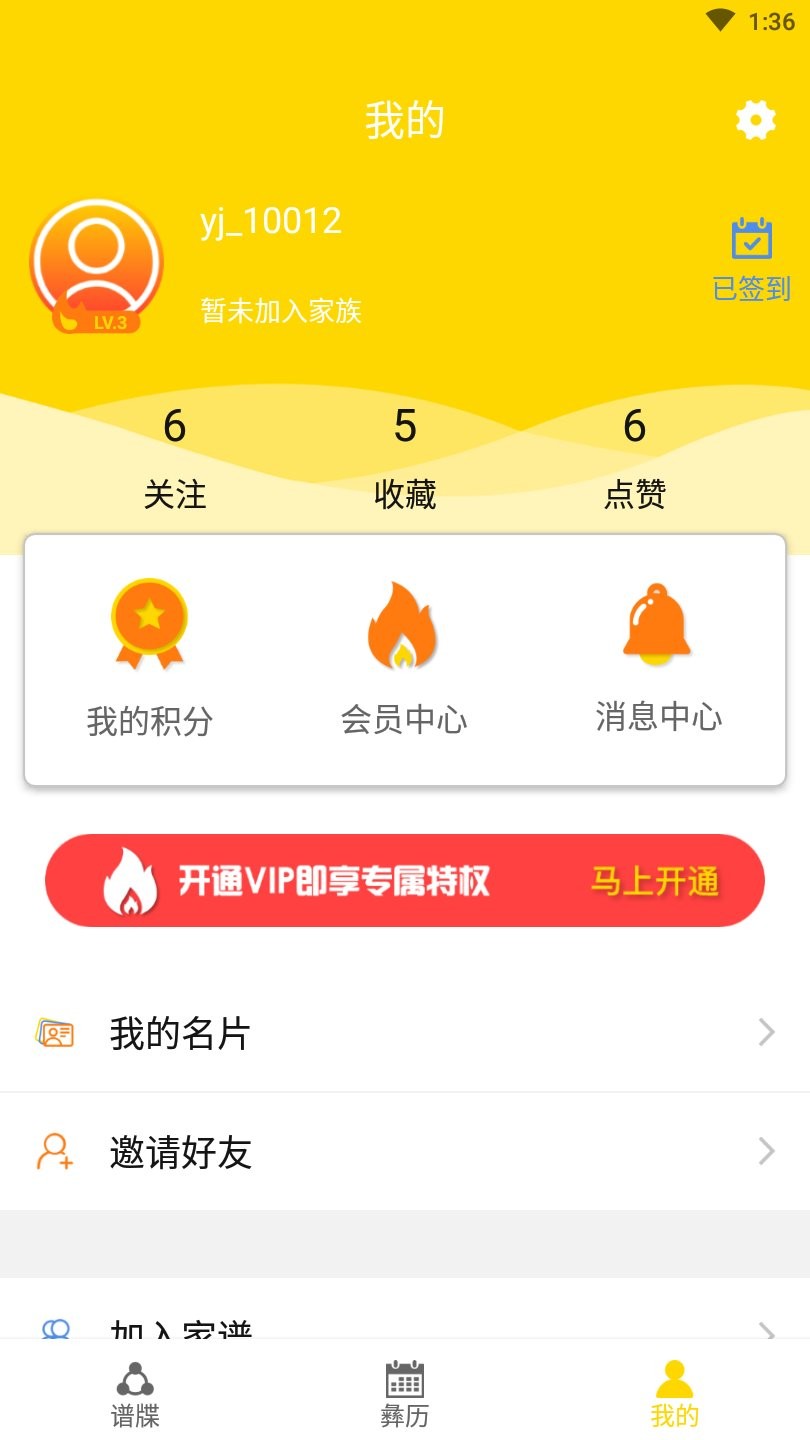The width and height of the screenshot is (810, 1440).
Task: View the 关注 following list
Action: pyautogui.click(x=175, y=457)
